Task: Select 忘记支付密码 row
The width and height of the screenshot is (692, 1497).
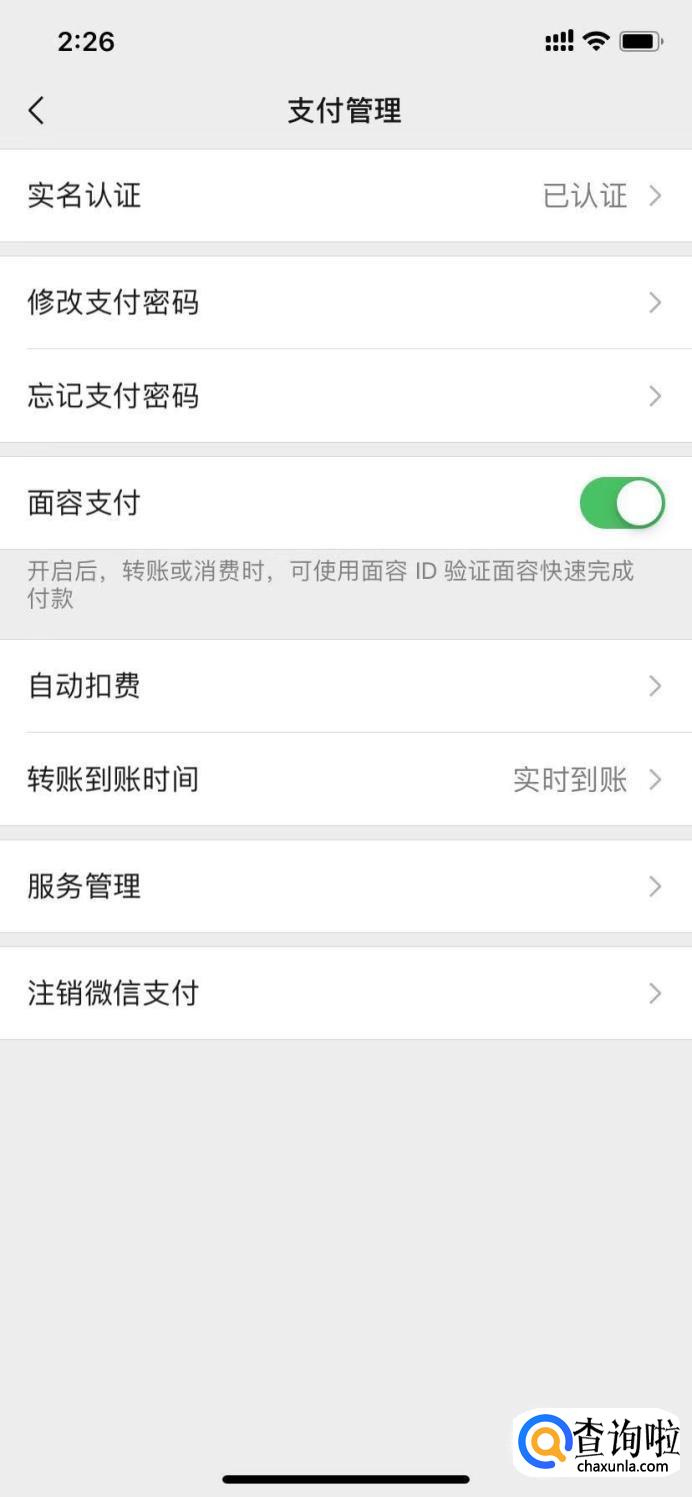Action: click(x=345, y=396)
